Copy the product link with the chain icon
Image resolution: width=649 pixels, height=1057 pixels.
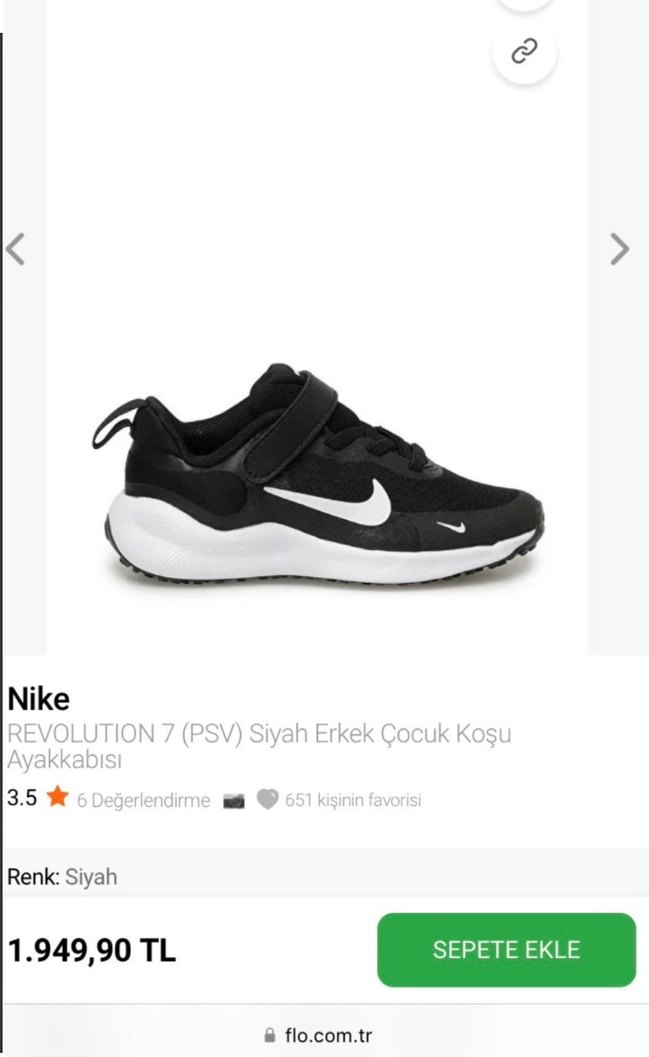pos(524,53)
